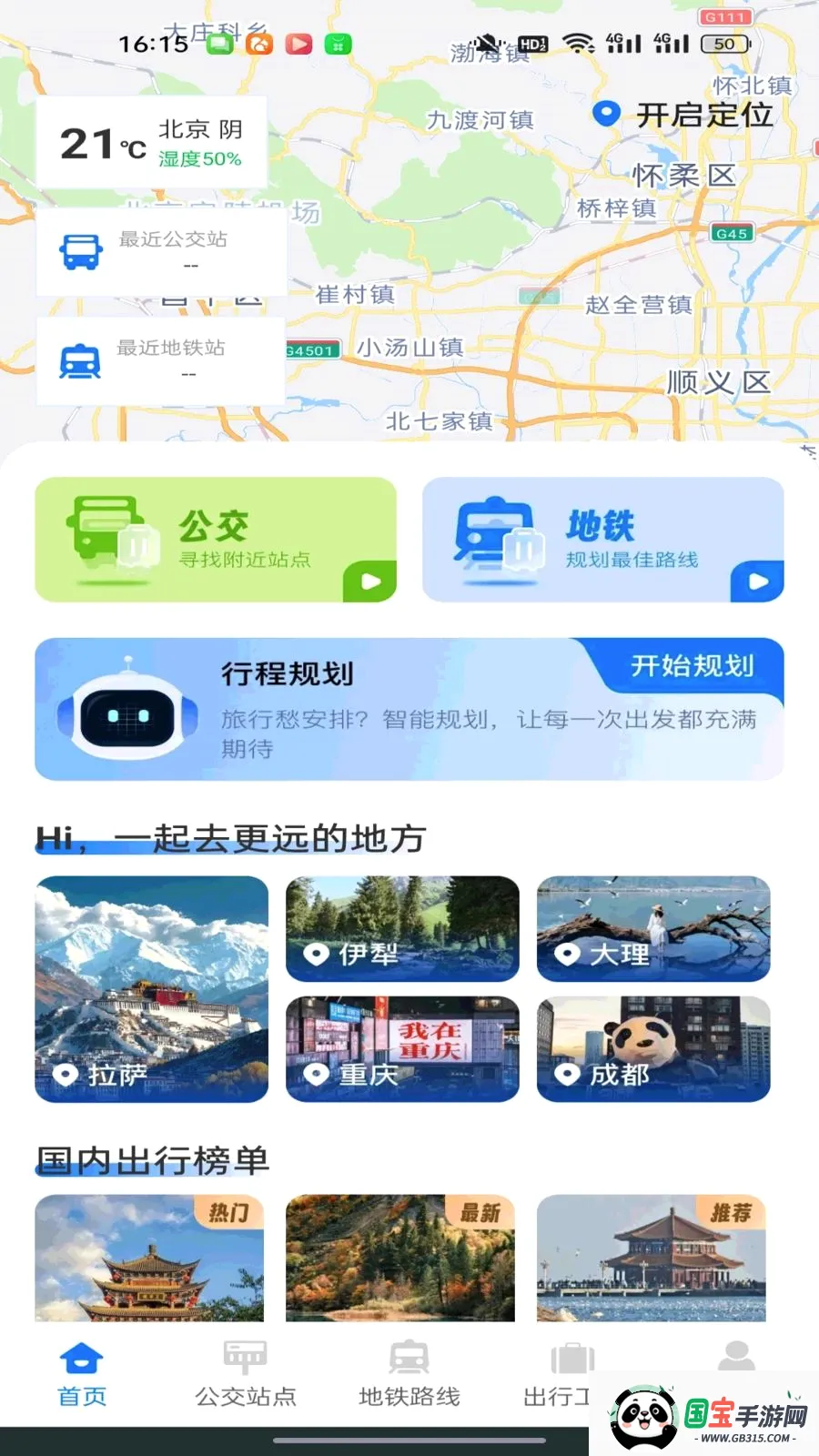
Task: Open the 推荐 ranking card
Action: click(x=652, y=1258)
